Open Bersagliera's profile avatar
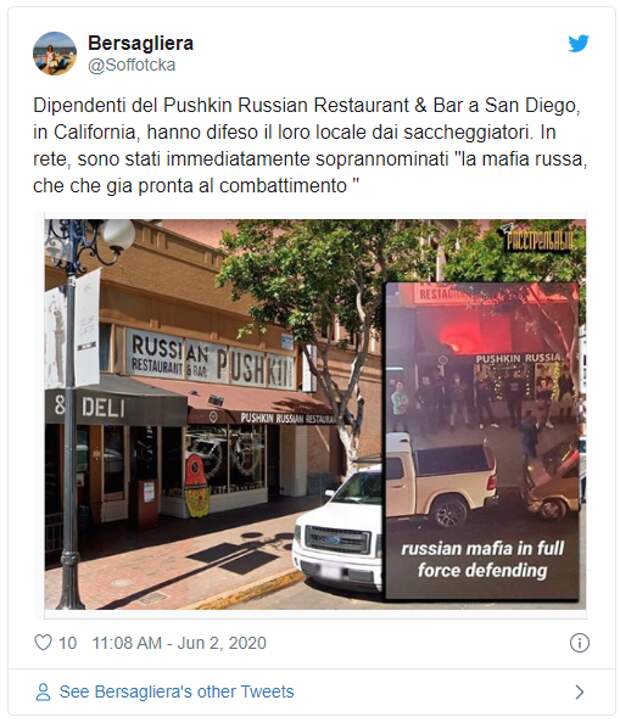 tap(54, 53)
